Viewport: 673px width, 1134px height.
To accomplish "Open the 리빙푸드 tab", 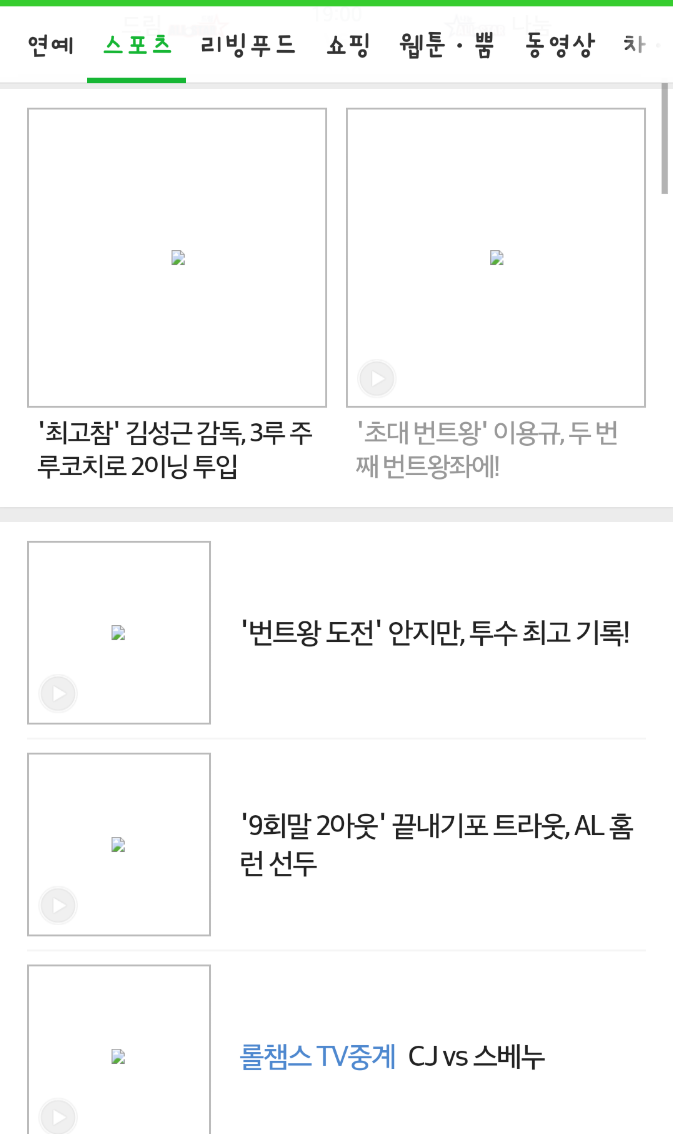I will 248,45.
